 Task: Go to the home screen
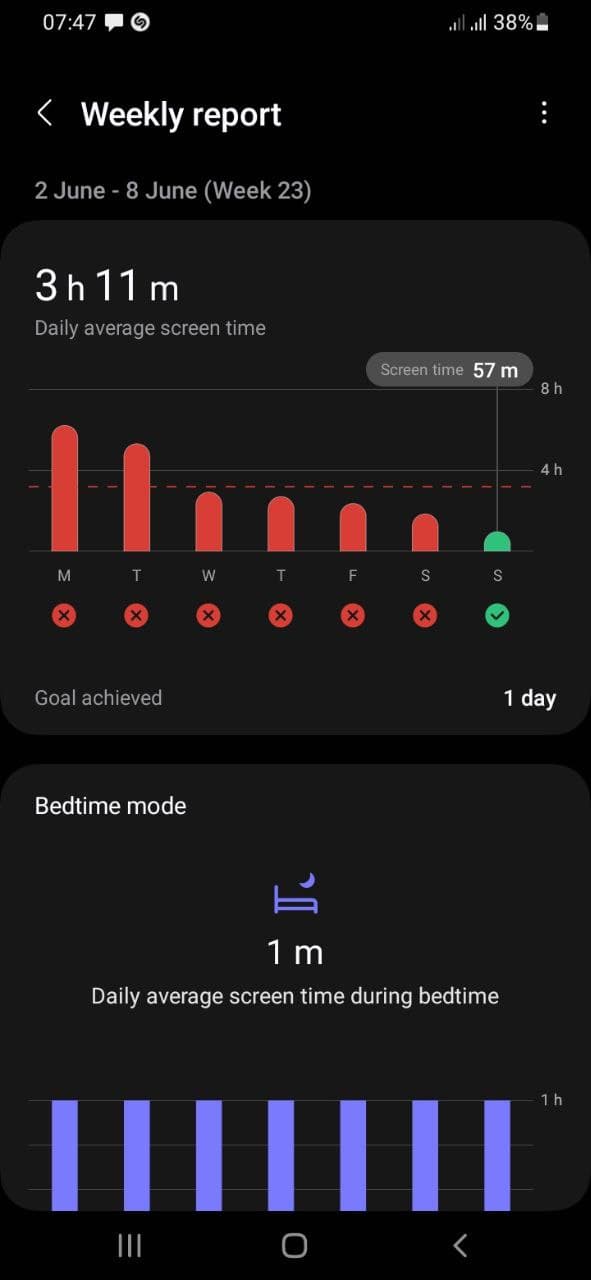point(295,1244)
